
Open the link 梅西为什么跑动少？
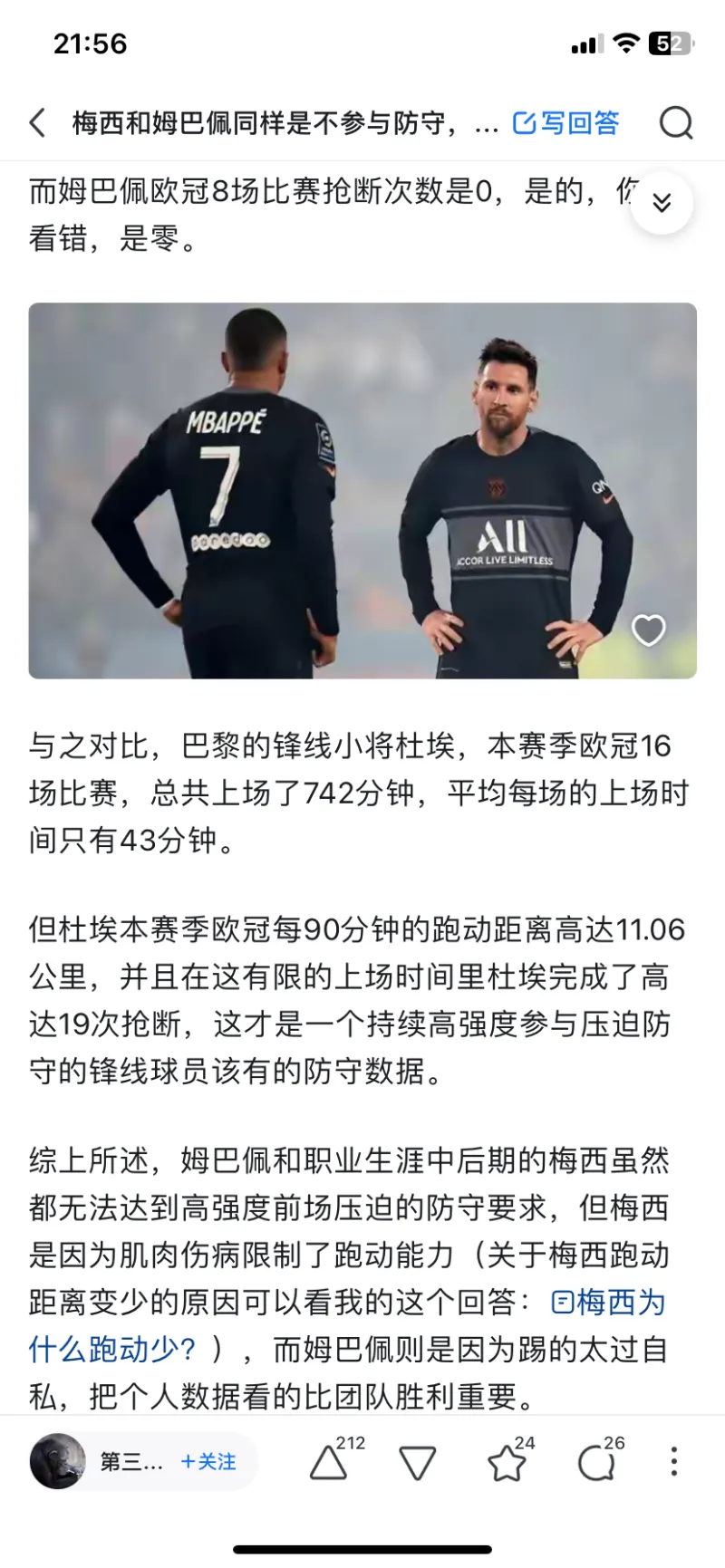coord(607,1303)
